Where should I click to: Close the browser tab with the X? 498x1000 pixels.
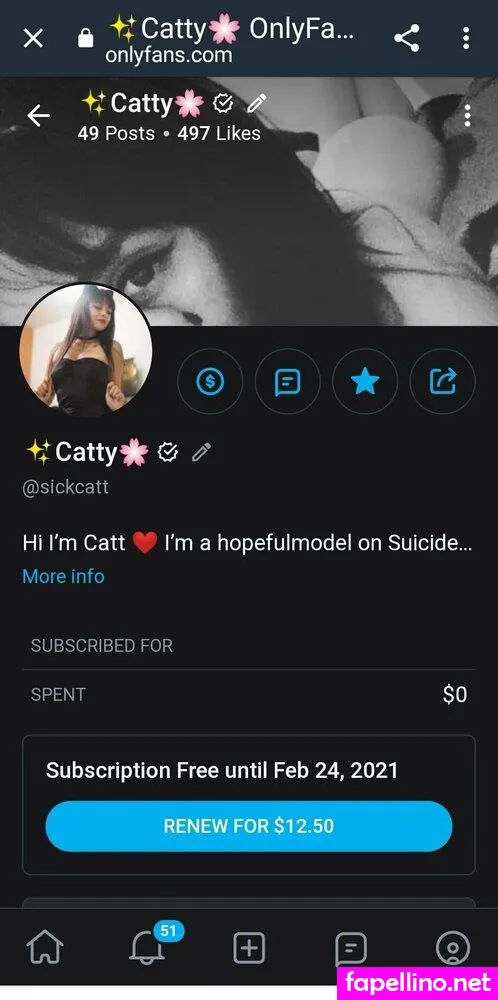pos(33,38)
